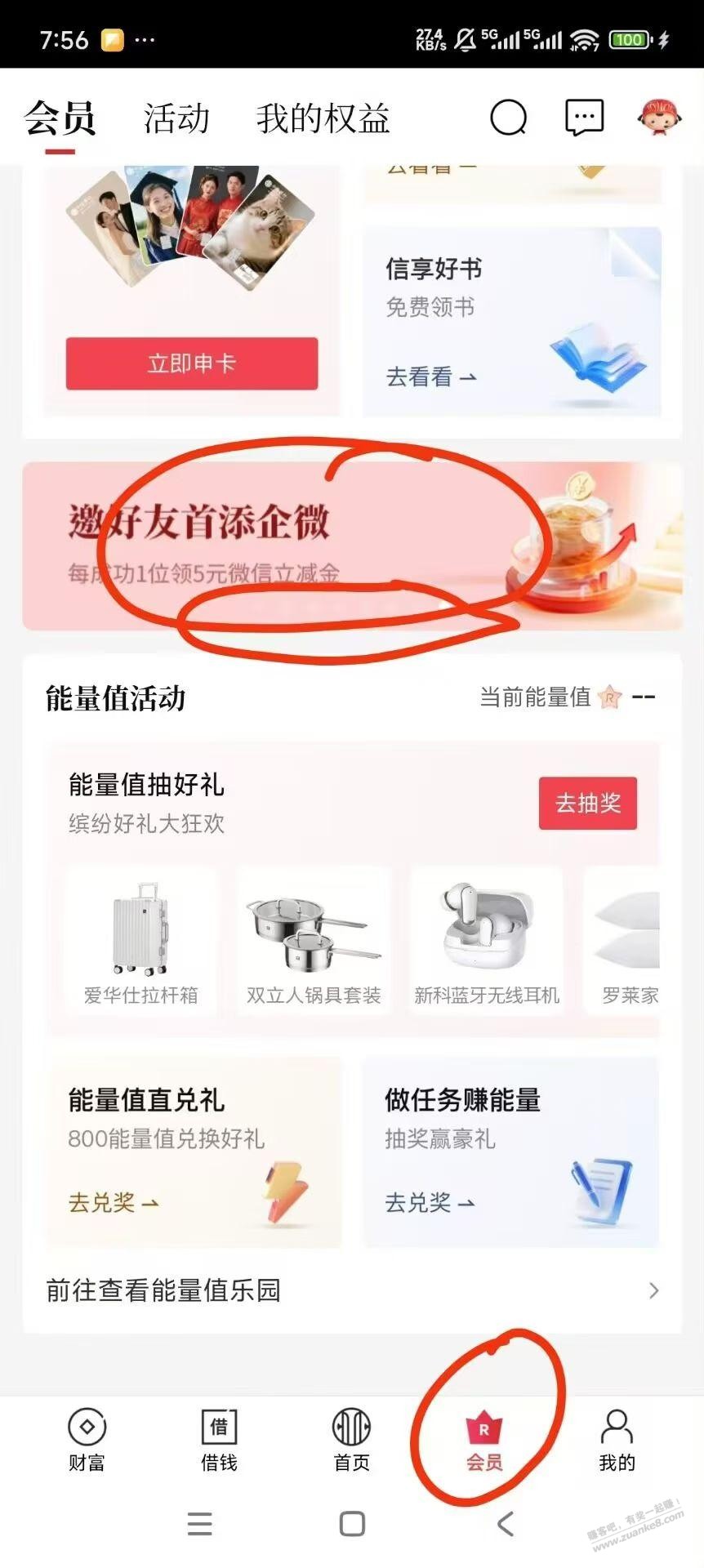Open the 前往查看能量值乐园 row

click(x=351, y=1290)
